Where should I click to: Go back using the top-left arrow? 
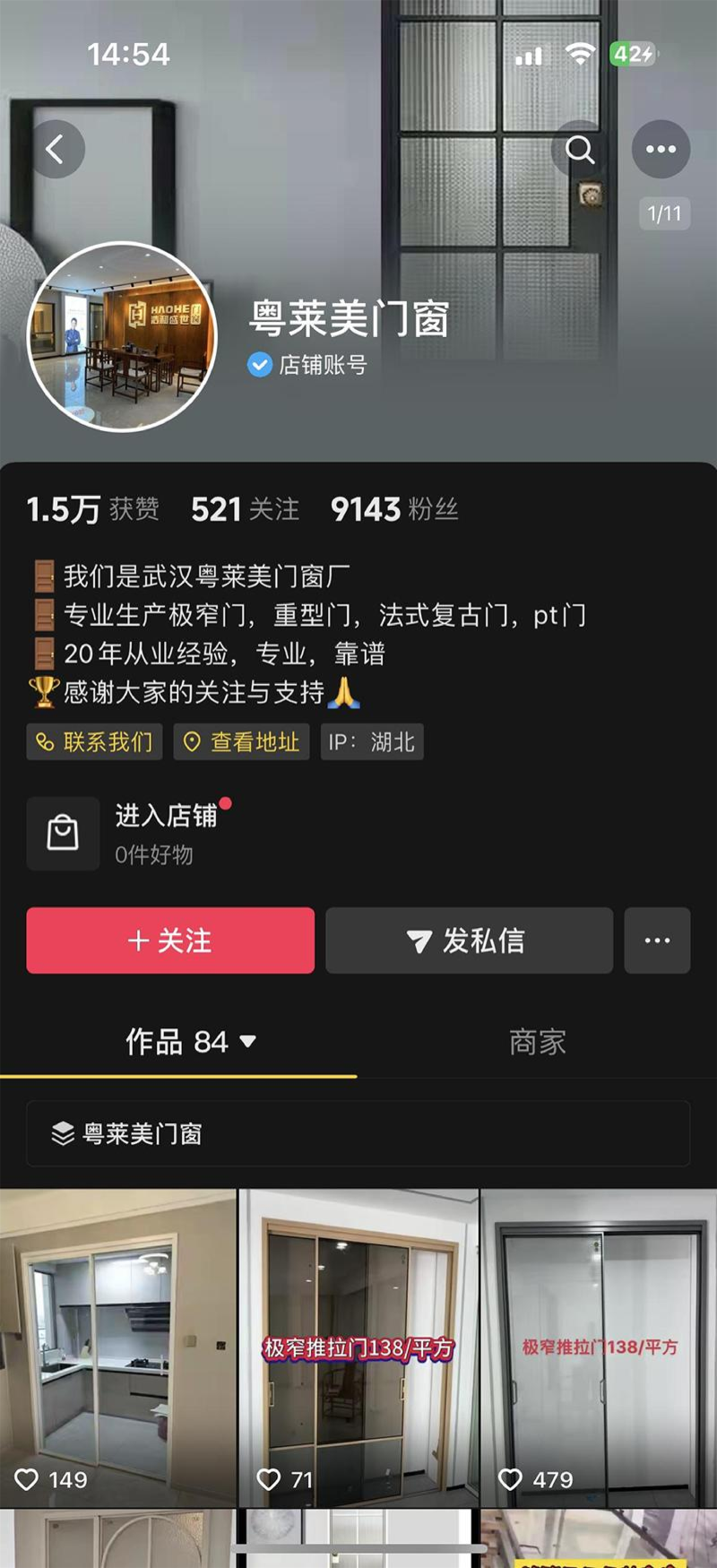(x=56, y=149)
